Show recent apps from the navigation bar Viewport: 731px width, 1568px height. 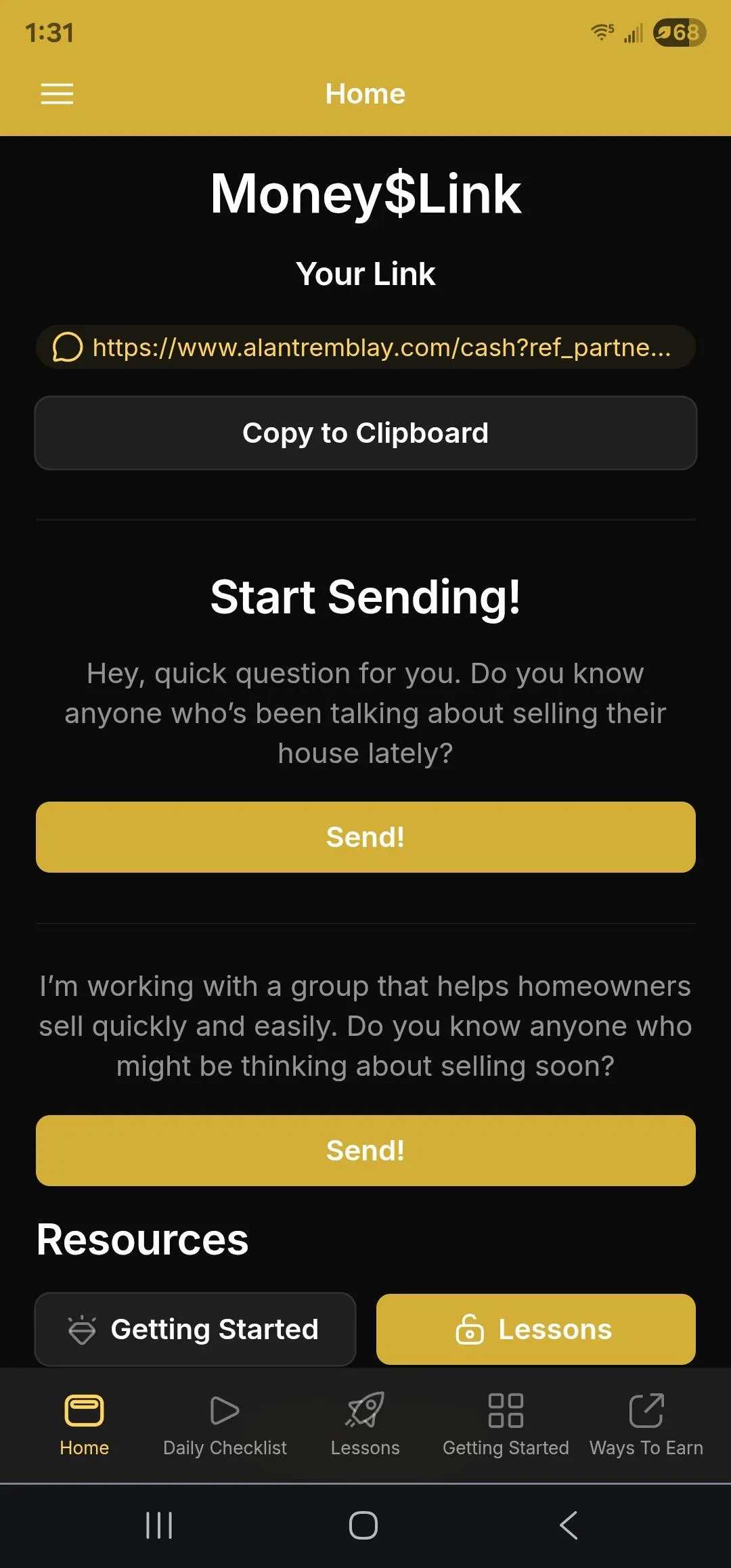point(160,1525)
